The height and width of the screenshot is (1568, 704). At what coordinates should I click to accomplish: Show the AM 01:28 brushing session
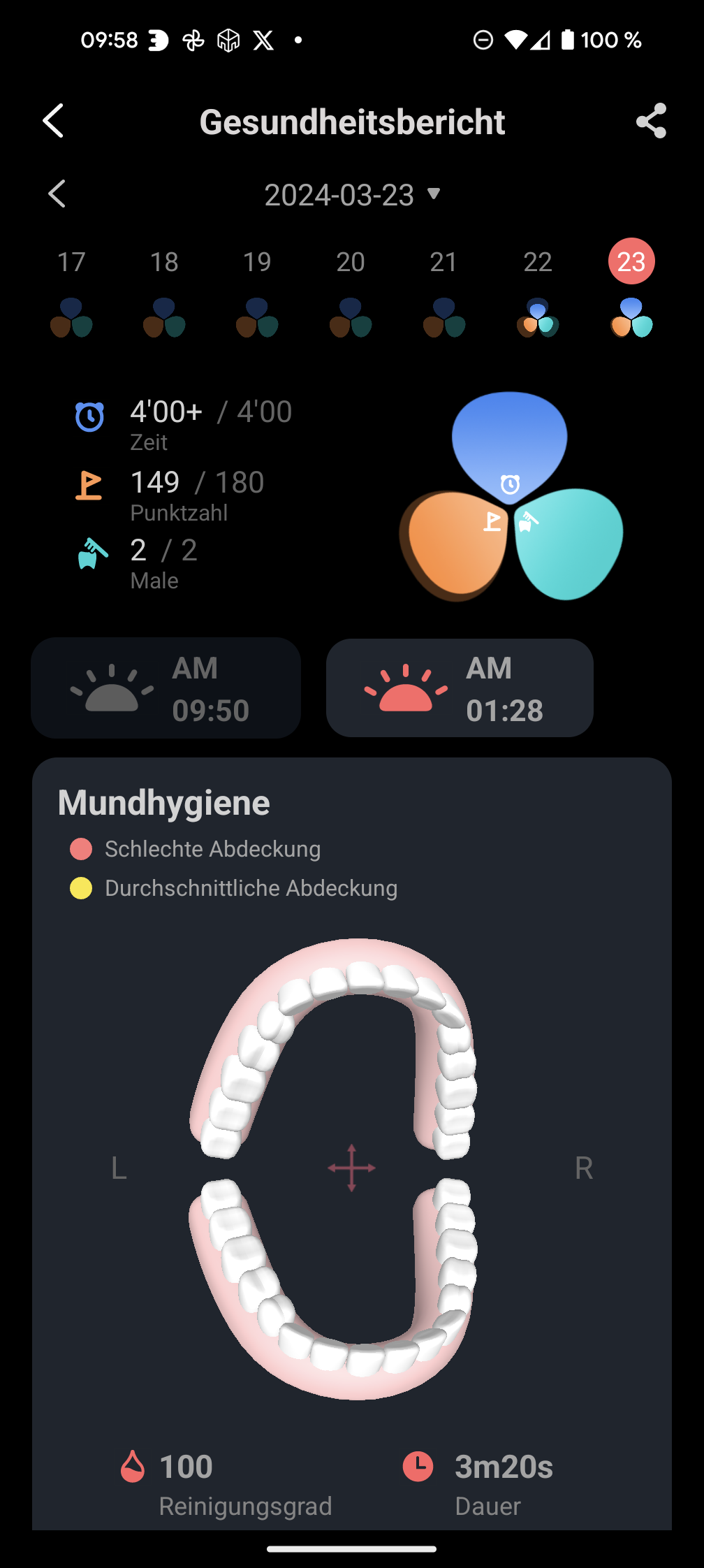pyautogui.click(x=460, y=688)
